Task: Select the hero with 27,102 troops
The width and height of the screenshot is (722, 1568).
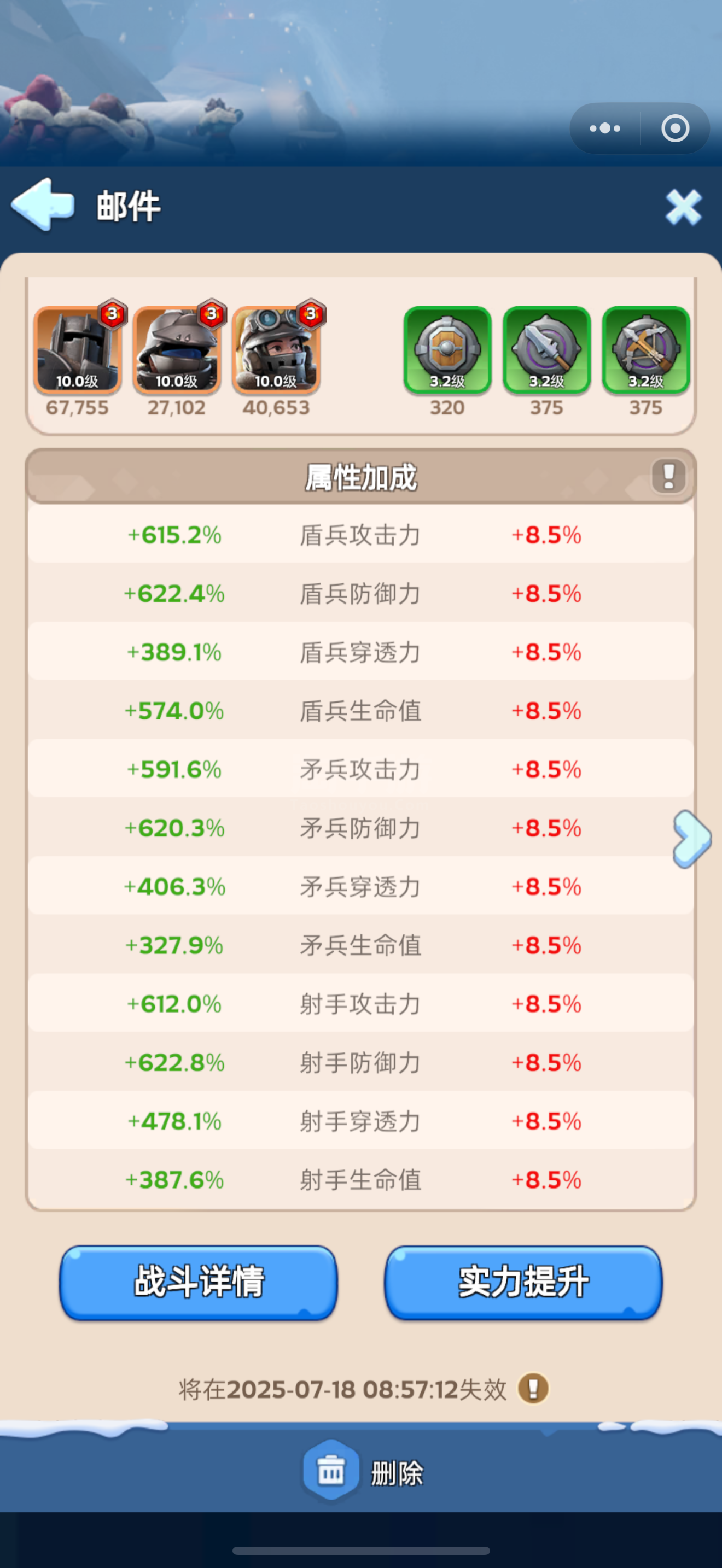Action: 177,350
